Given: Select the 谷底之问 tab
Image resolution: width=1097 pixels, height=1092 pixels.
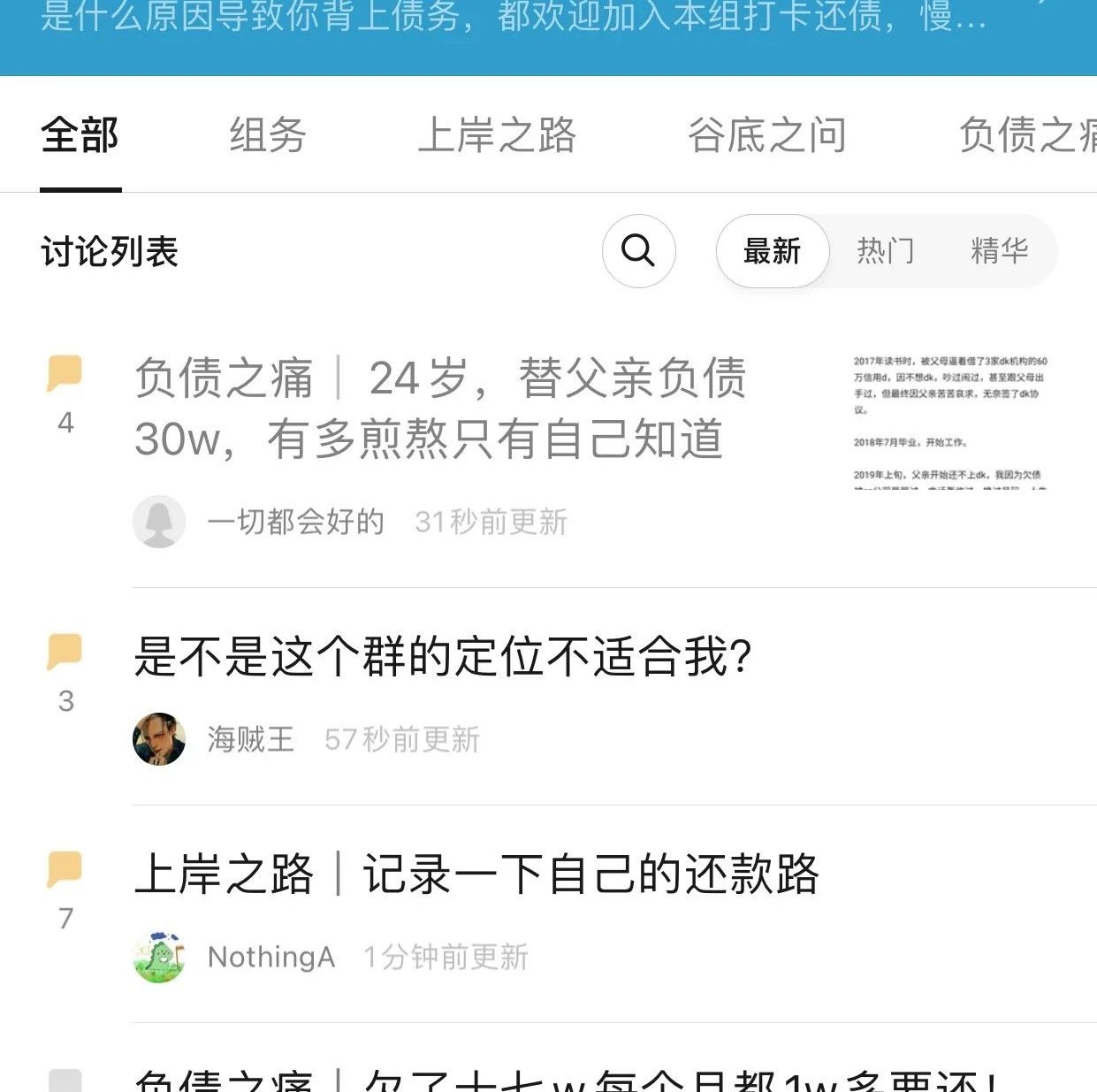Looking at the screenshot, I should 766,135.
